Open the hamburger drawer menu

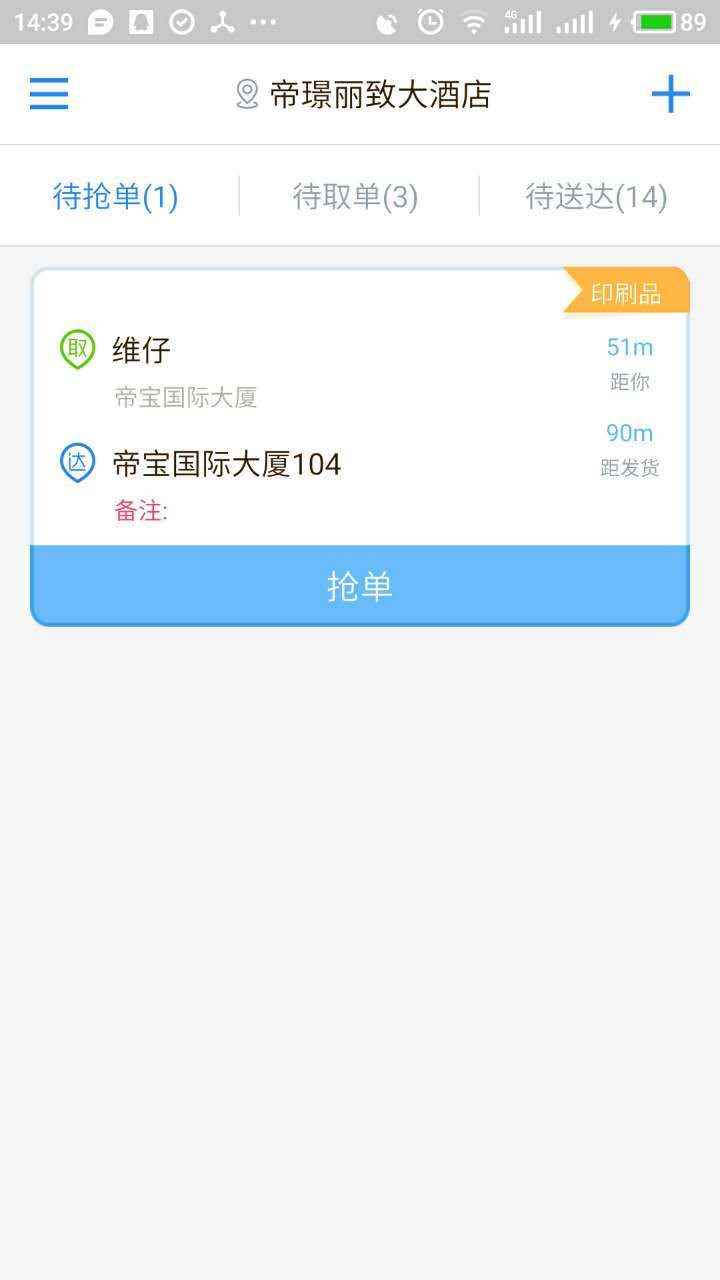tap(49, 94)
